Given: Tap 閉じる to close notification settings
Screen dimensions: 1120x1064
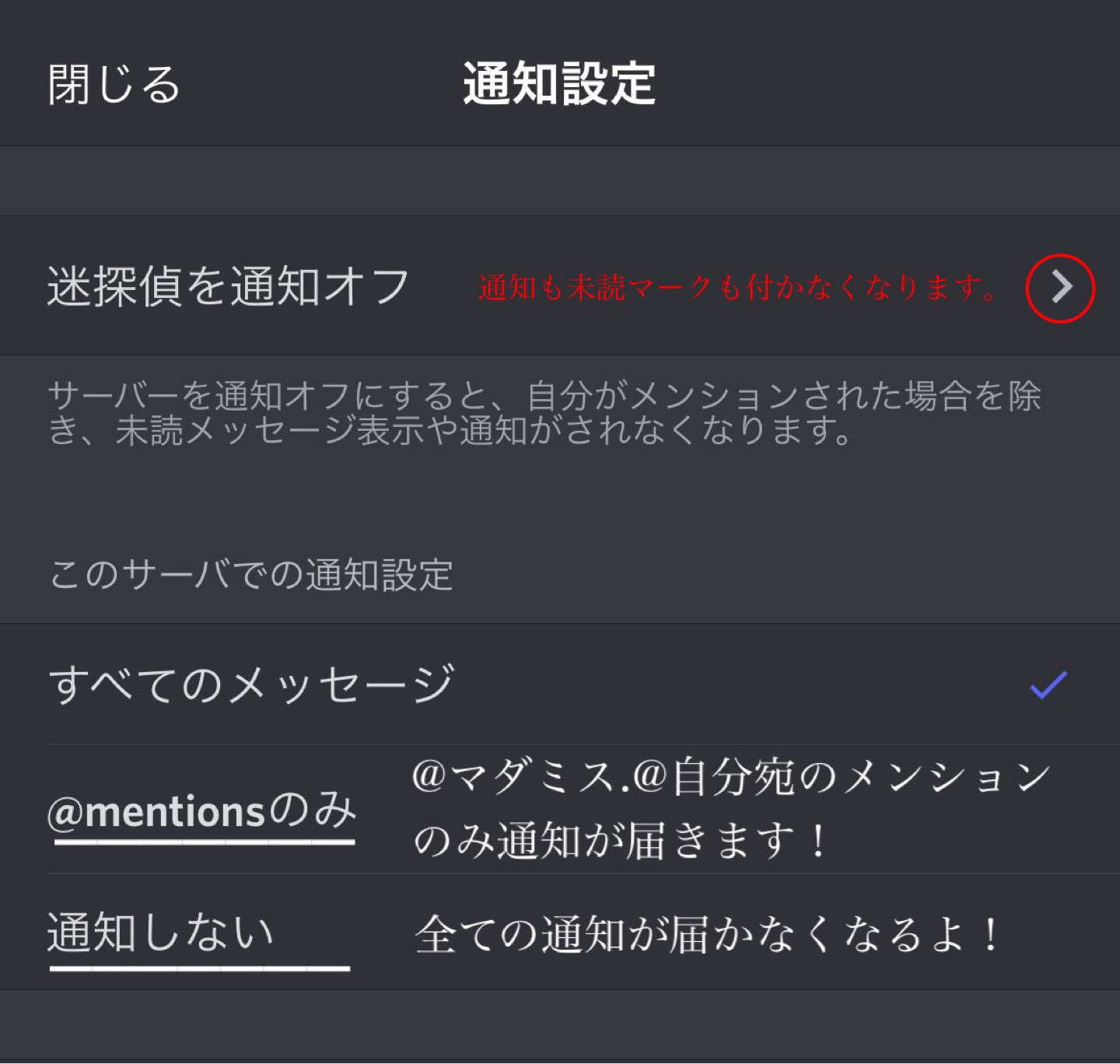Looking at the screenshot, I should 114,84.
